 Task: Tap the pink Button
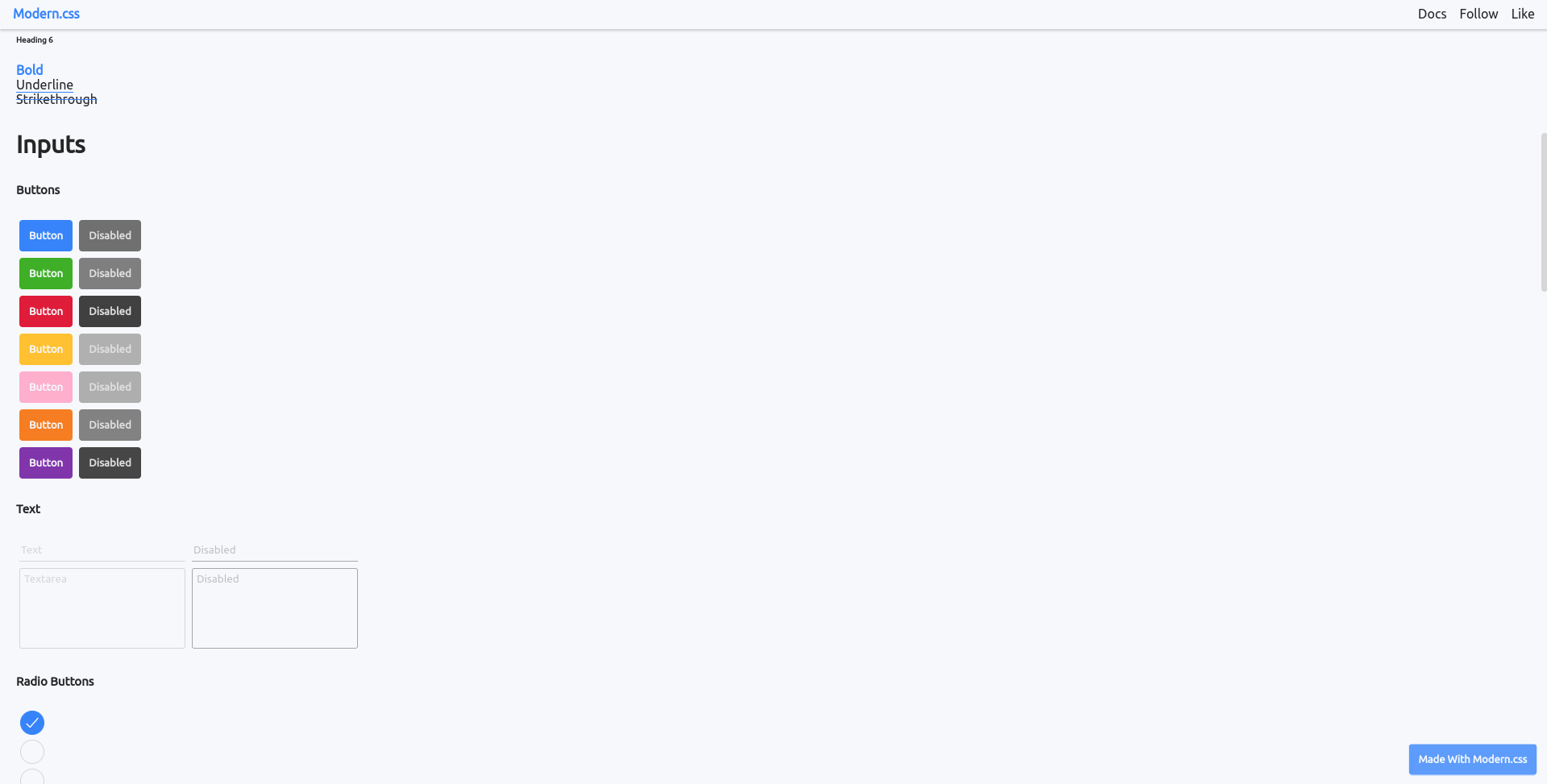(x=46, y=387)
